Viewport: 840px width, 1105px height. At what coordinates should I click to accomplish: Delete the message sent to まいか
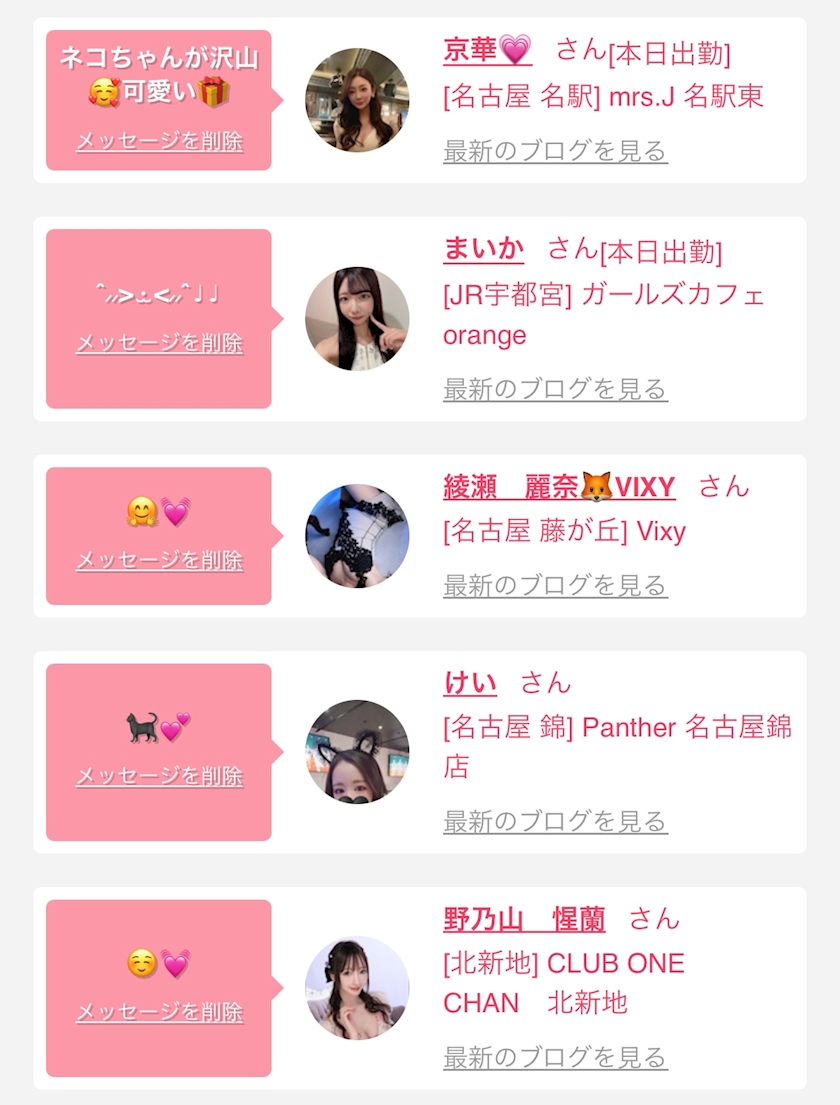(159, 343)
